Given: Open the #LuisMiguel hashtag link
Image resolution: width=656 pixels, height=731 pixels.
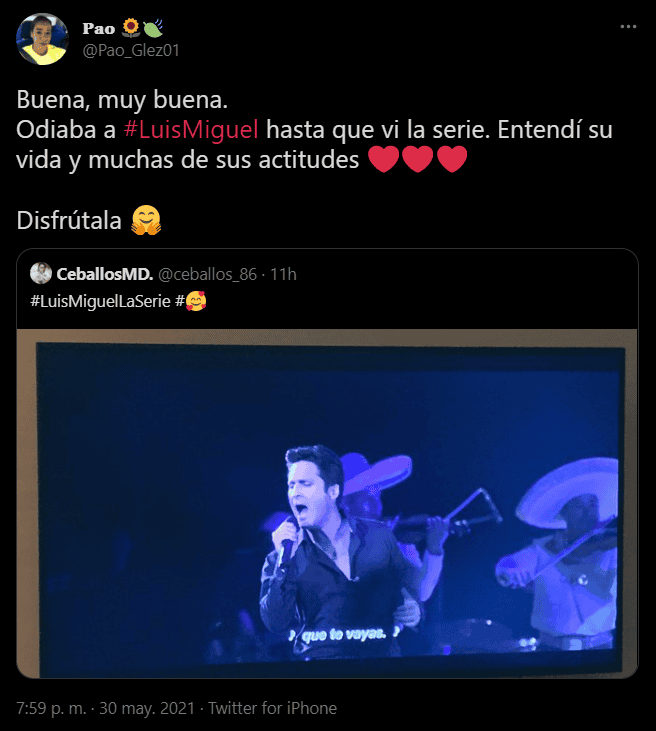Looking at the screenshot, I should click(x=192, y=130).
